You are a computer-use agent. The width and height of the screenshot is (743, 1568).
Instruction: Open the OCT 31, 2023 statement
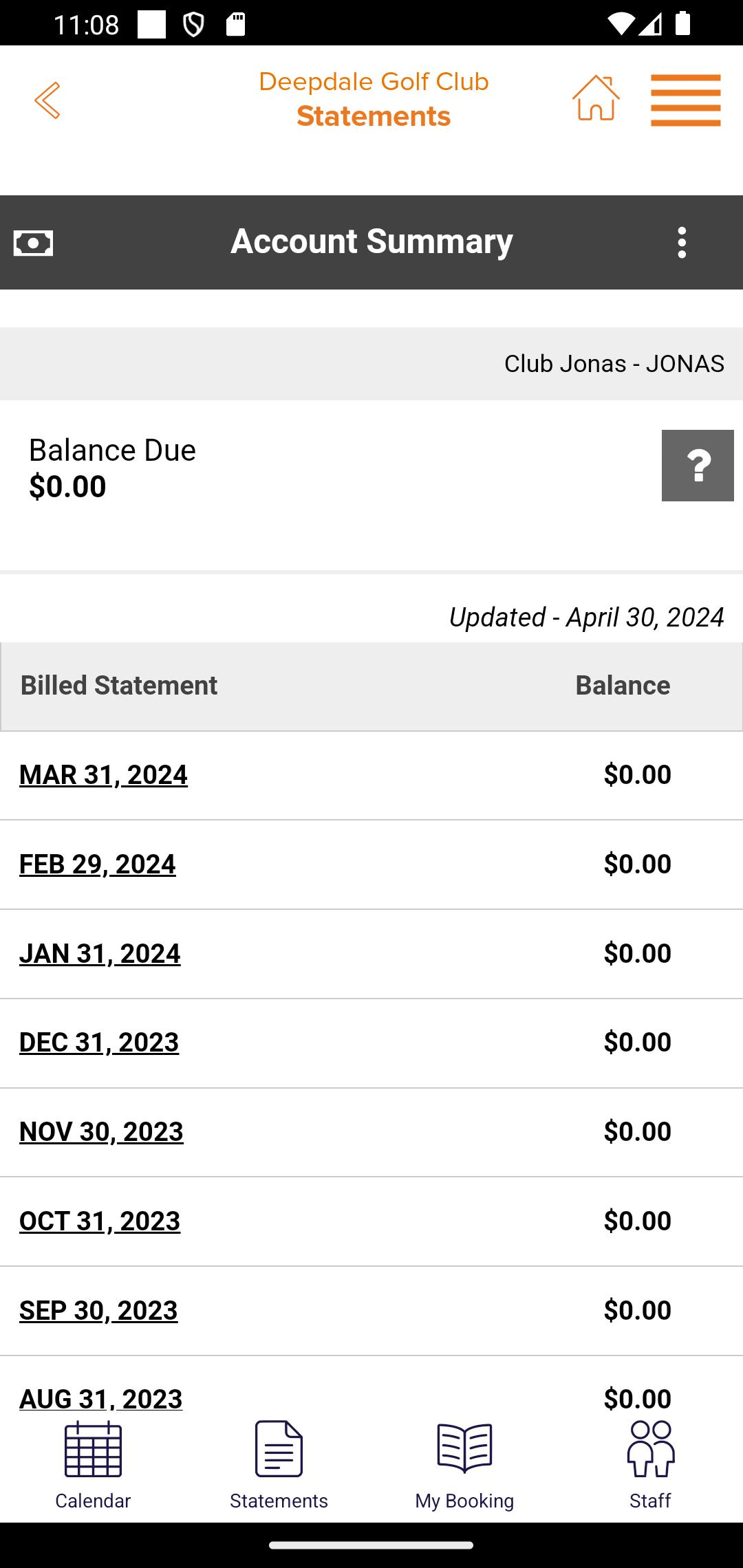(100, 1221)
